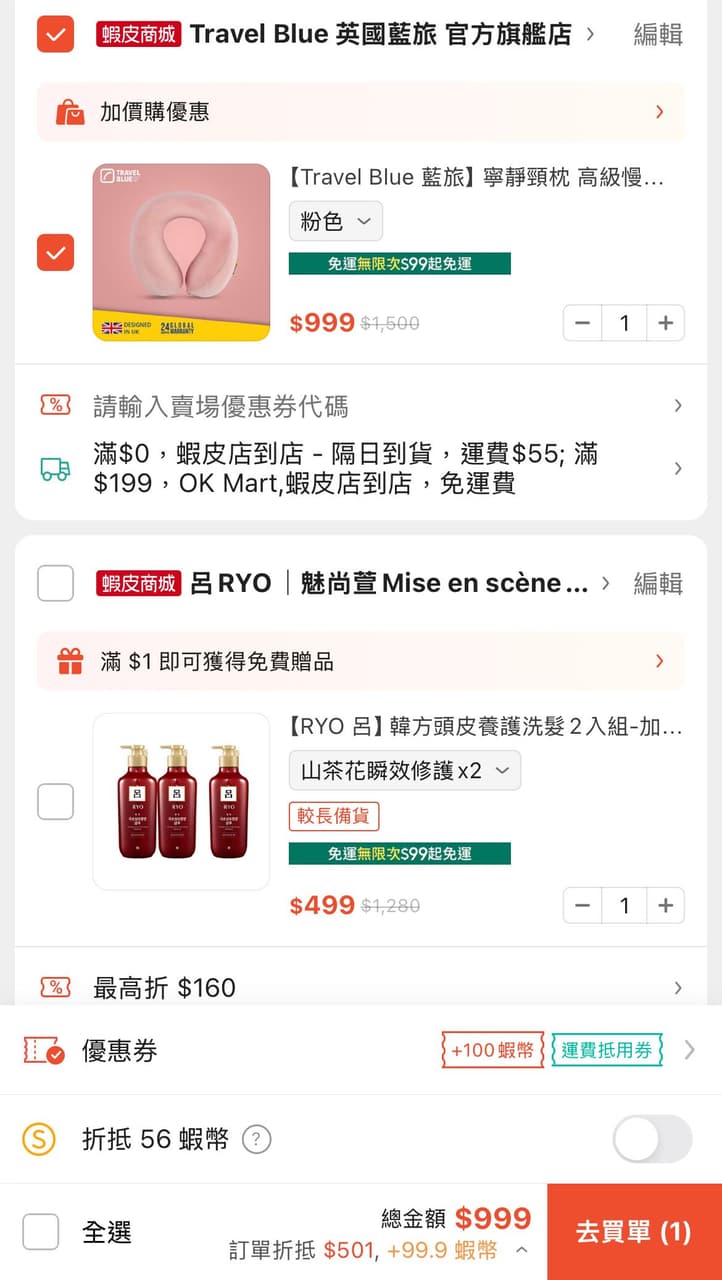Screen dimensions: 722x1280
Task: Select the RYO shampoo item checkbox
Action: (x=55, y=801)
